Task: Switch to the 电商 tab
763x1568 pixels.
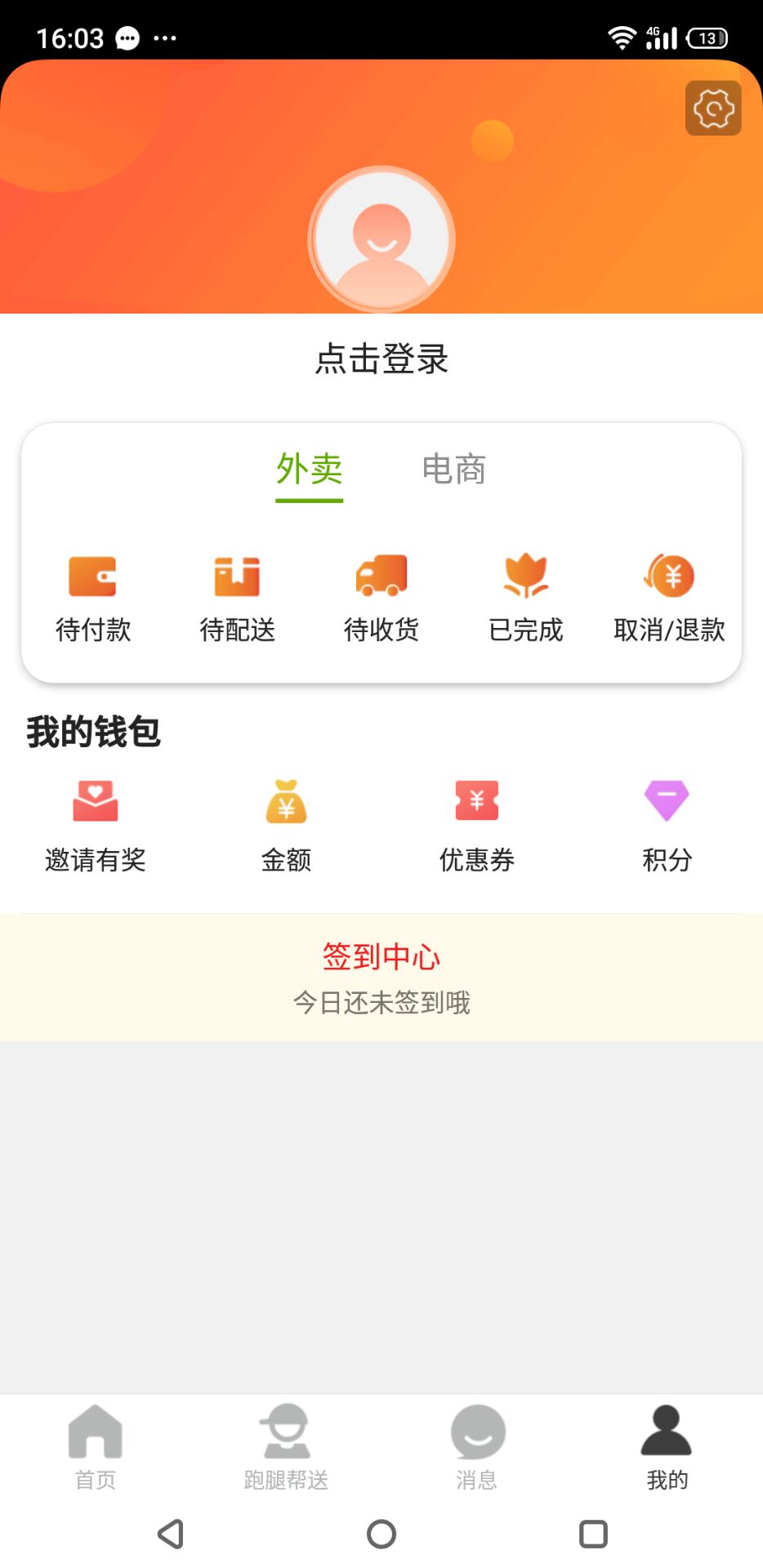Action: (x=454, y=470)
